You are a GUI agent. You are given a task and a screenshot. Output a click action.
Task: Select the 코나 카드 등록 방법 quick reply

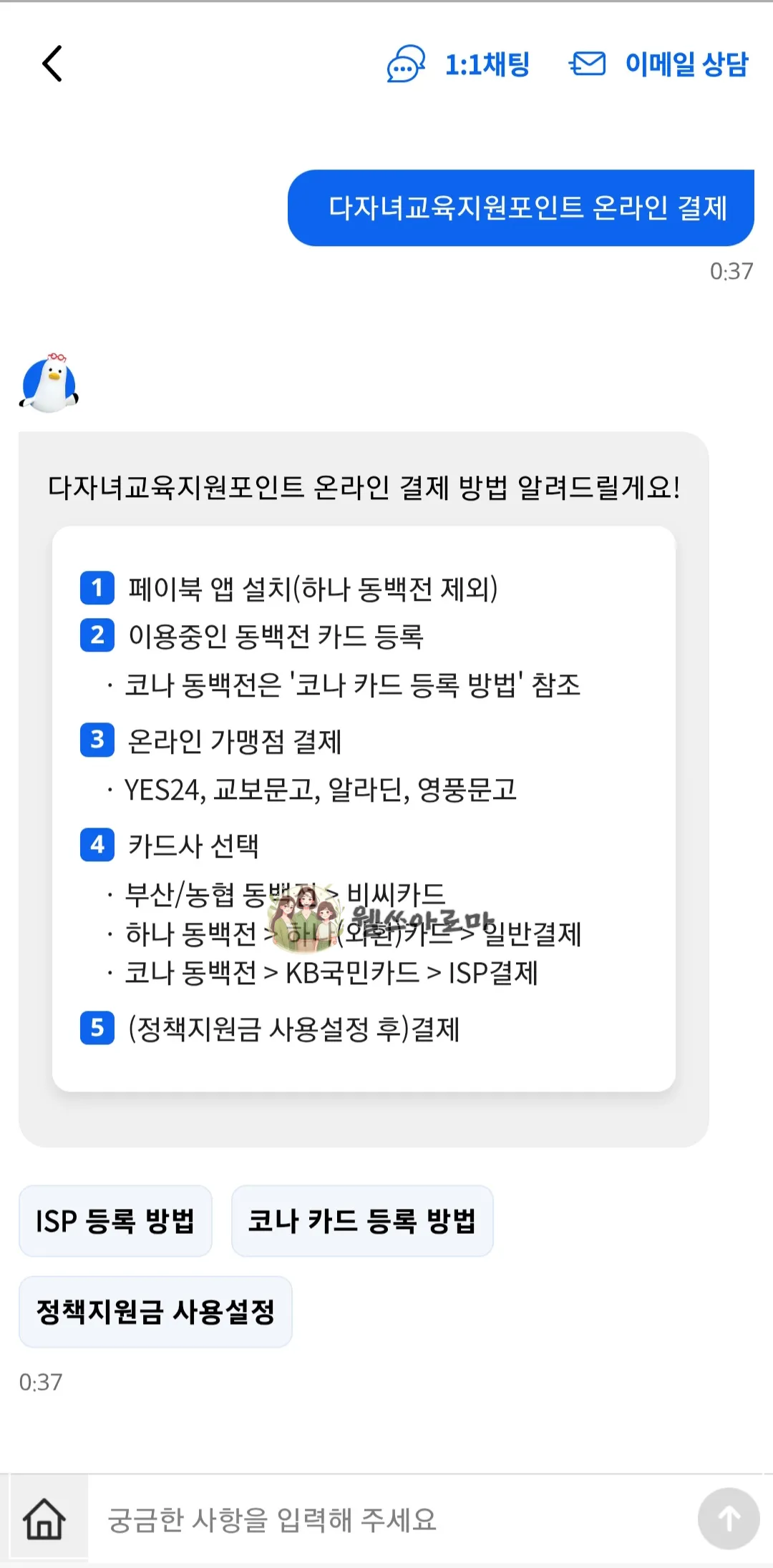coord(362,1221)
